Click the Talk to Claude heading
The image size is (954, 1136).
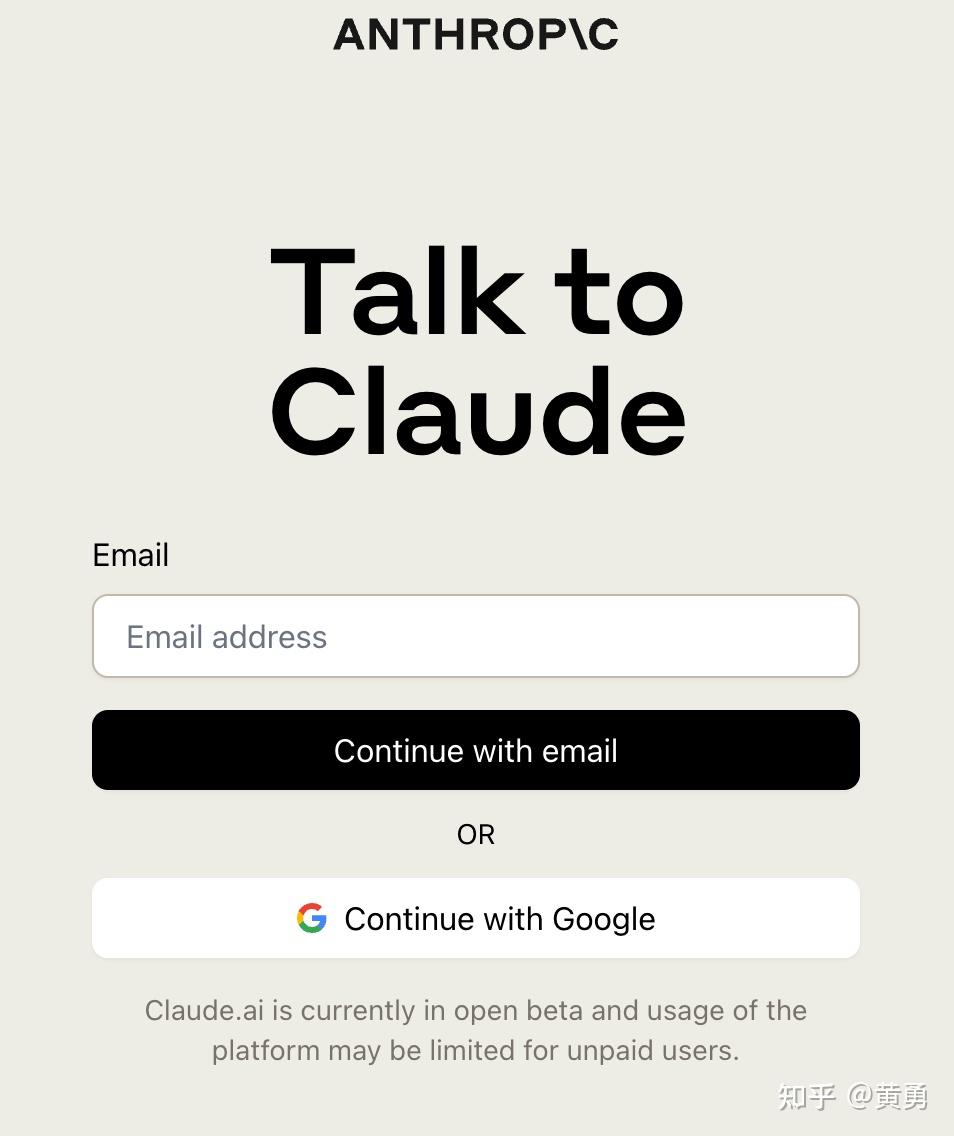(x=476, y=350)
